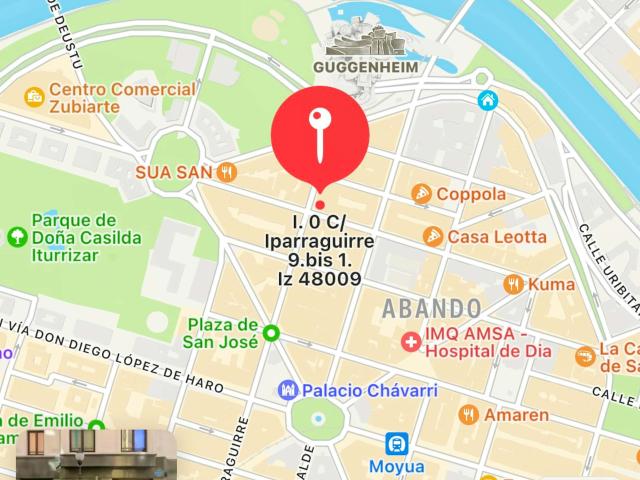Select the Centro Comercial Zubiarte marker
Image resolution: width=640 pixels, height=480 pixels.
[35, 97]
